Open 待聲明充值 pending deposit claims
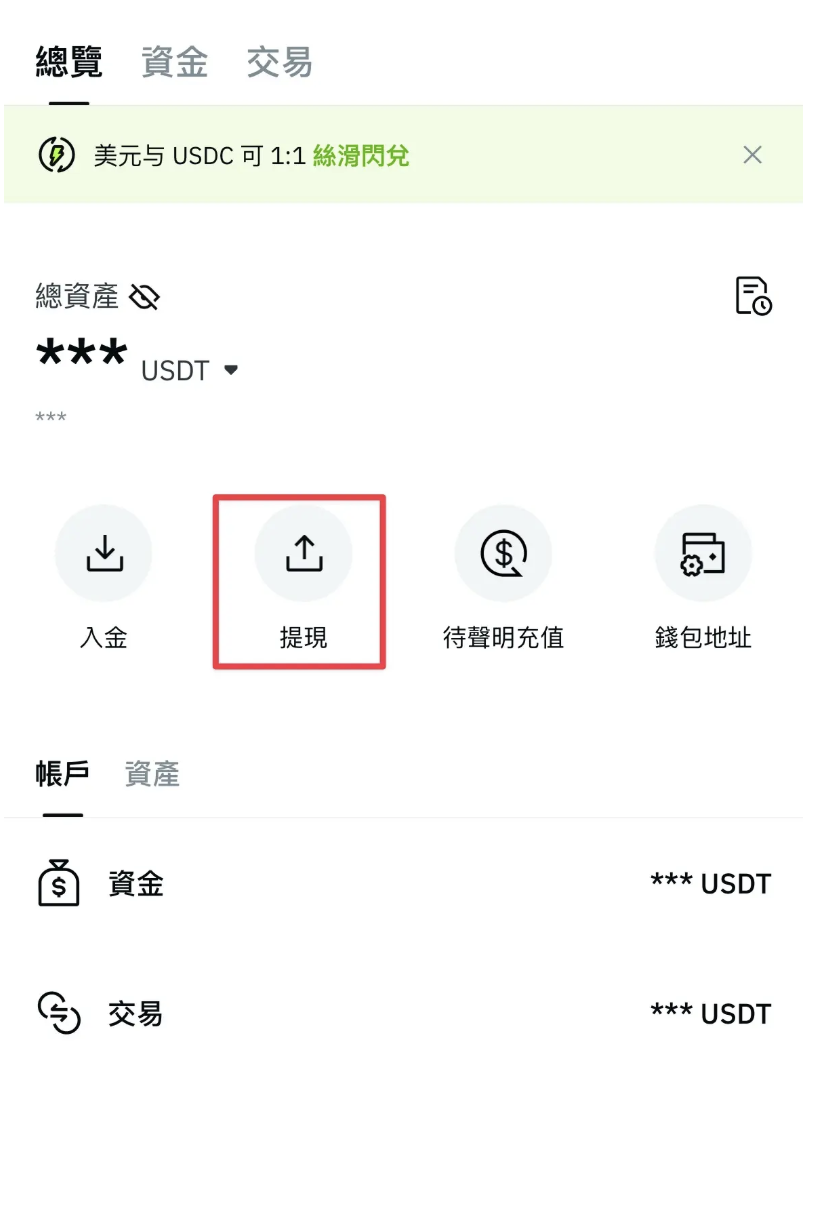826x1232 pixels. point(503,552)
